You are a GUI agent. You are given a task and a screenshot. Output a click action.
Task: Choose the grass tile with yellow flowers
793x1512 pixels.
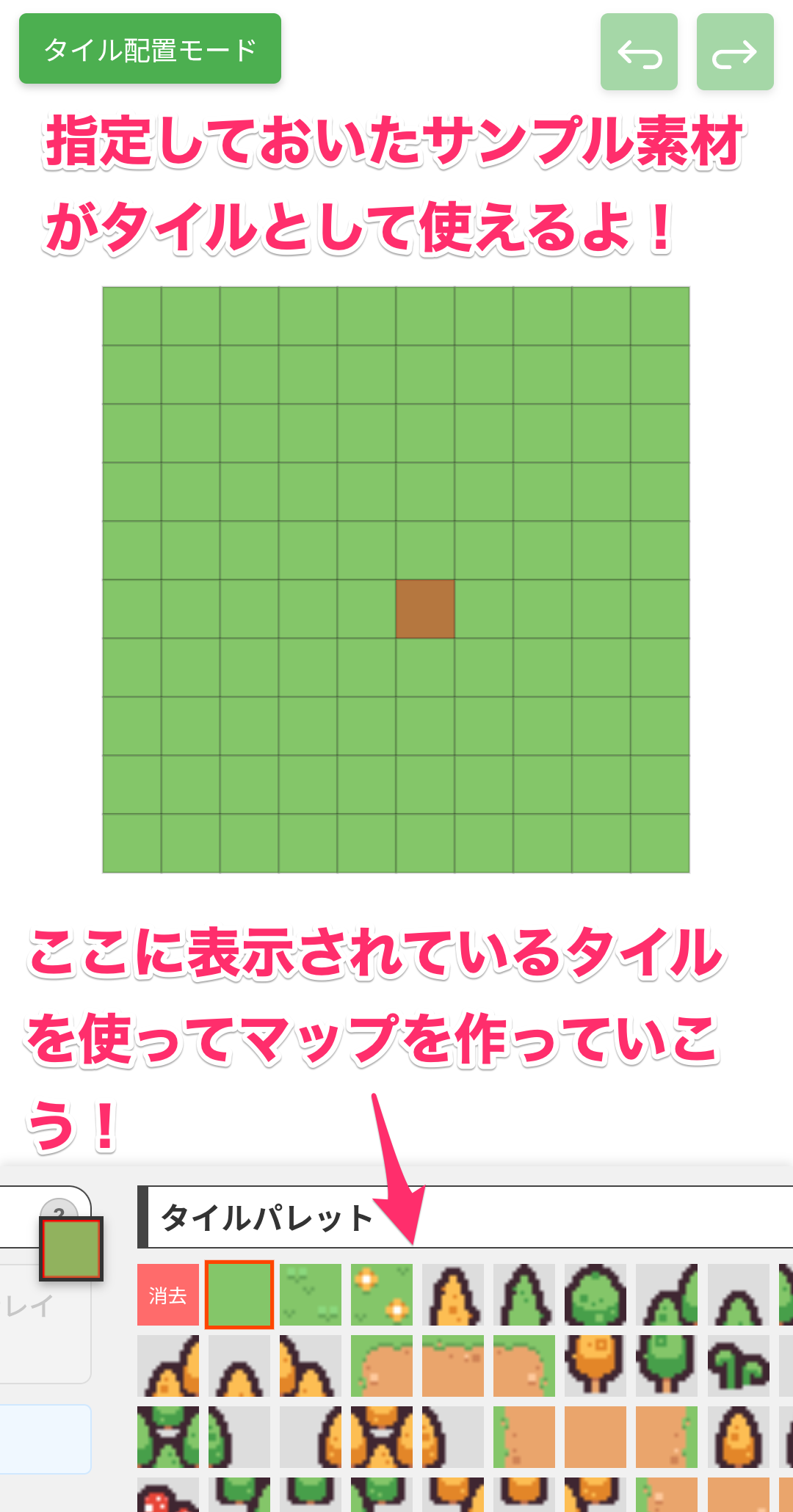(382, 1295)
